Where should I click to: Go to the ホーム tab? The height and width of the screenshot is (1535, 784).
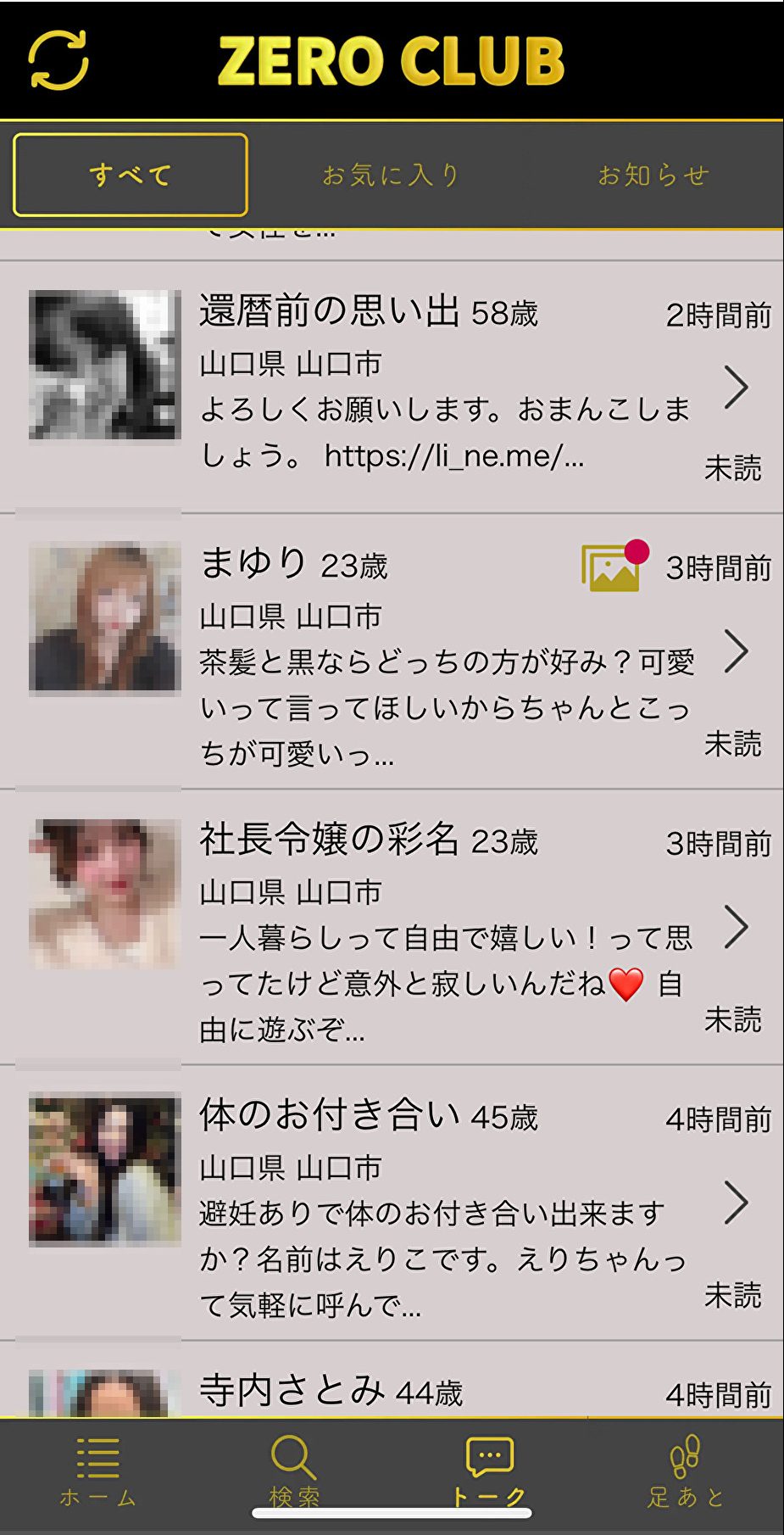(98, 1471)
